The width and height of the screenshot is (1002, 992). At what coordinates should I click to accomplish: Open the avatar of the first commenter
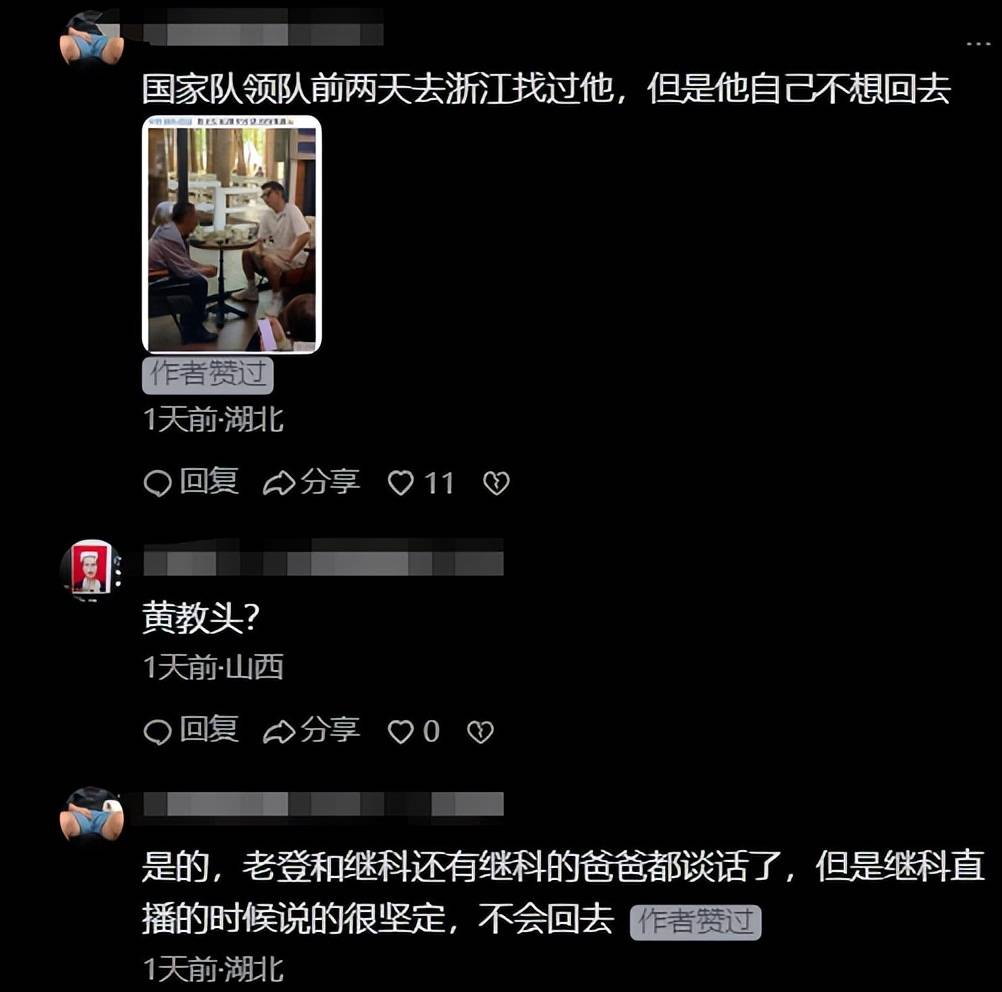91,40
